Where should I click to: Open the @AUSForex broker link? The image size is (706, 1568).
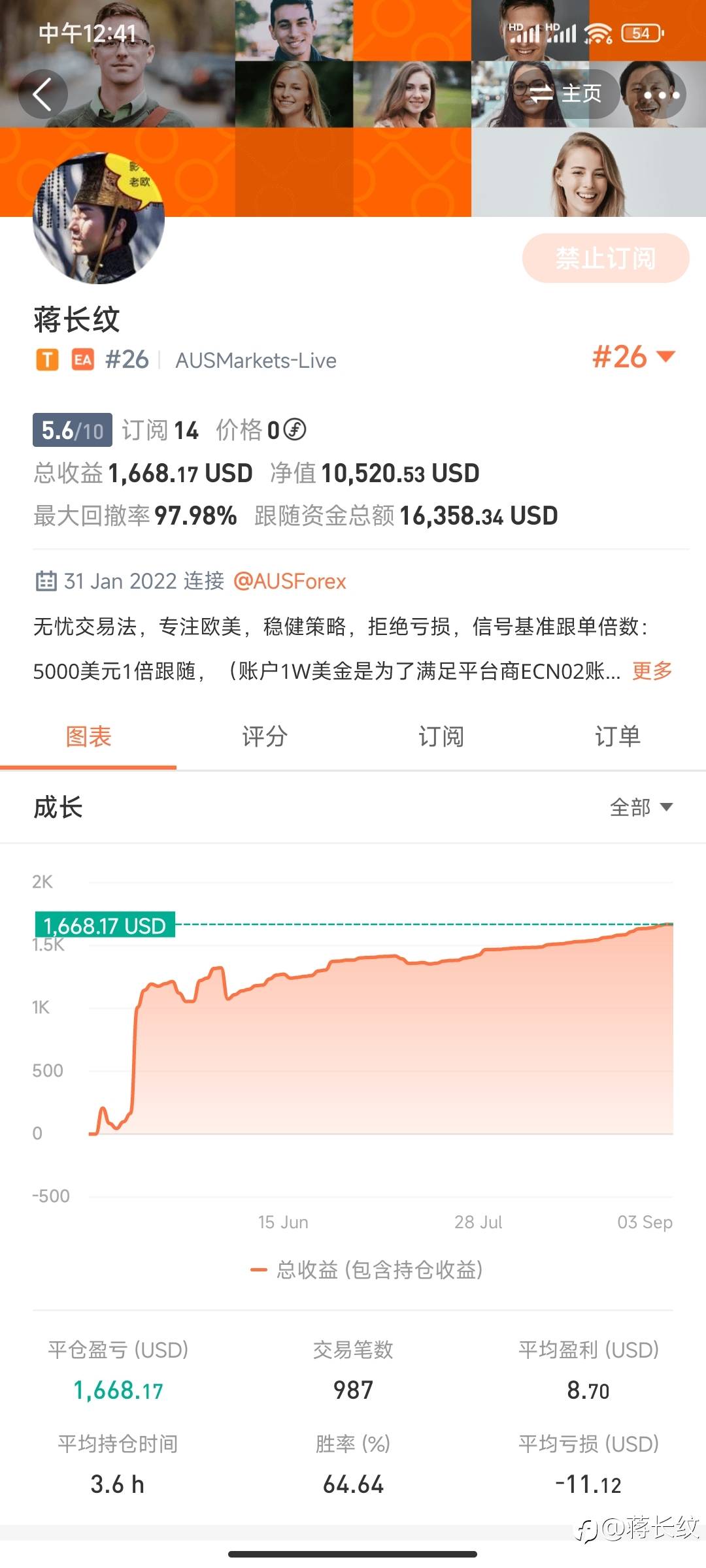coord(290,581)
